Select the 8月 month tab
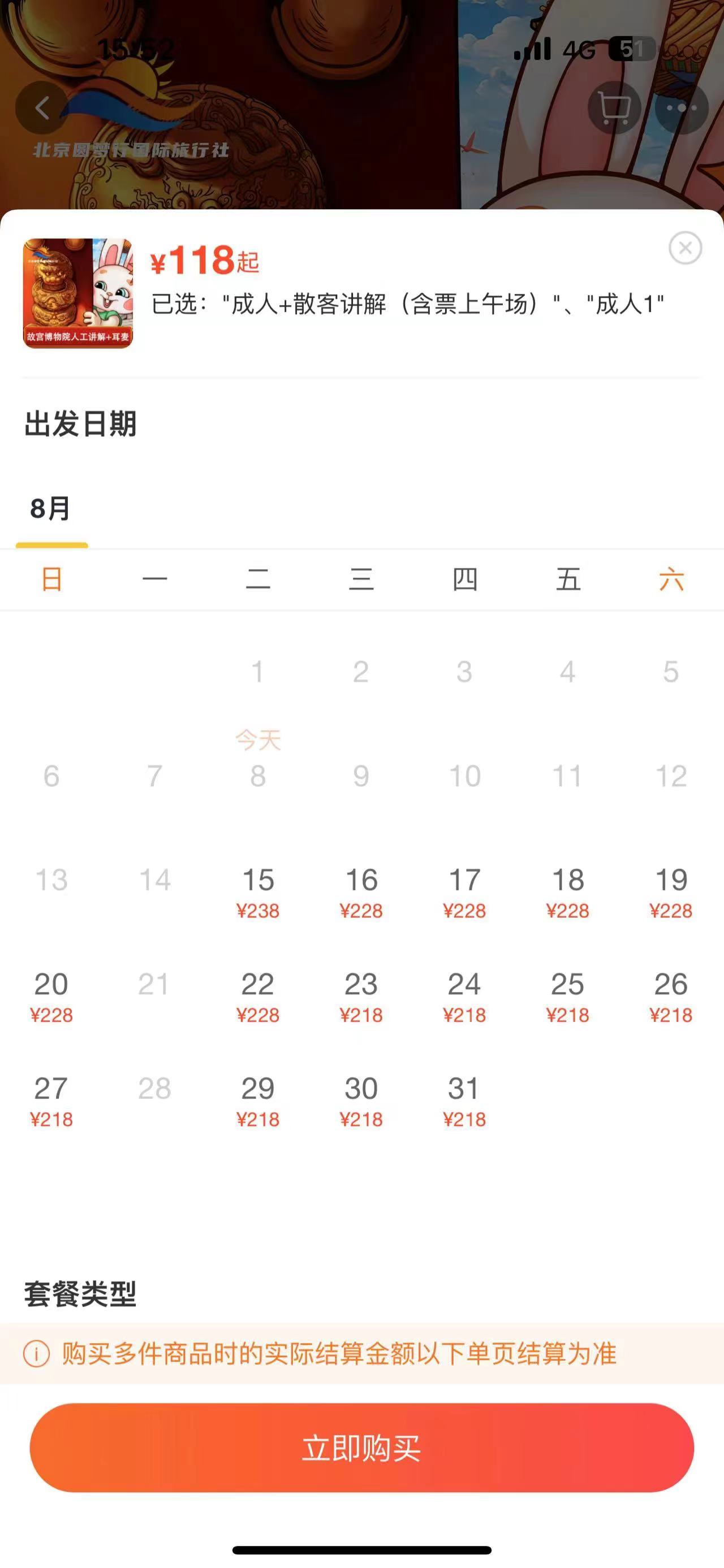The height and width of the screenshot is (1568, 724). tap(51, 508)
